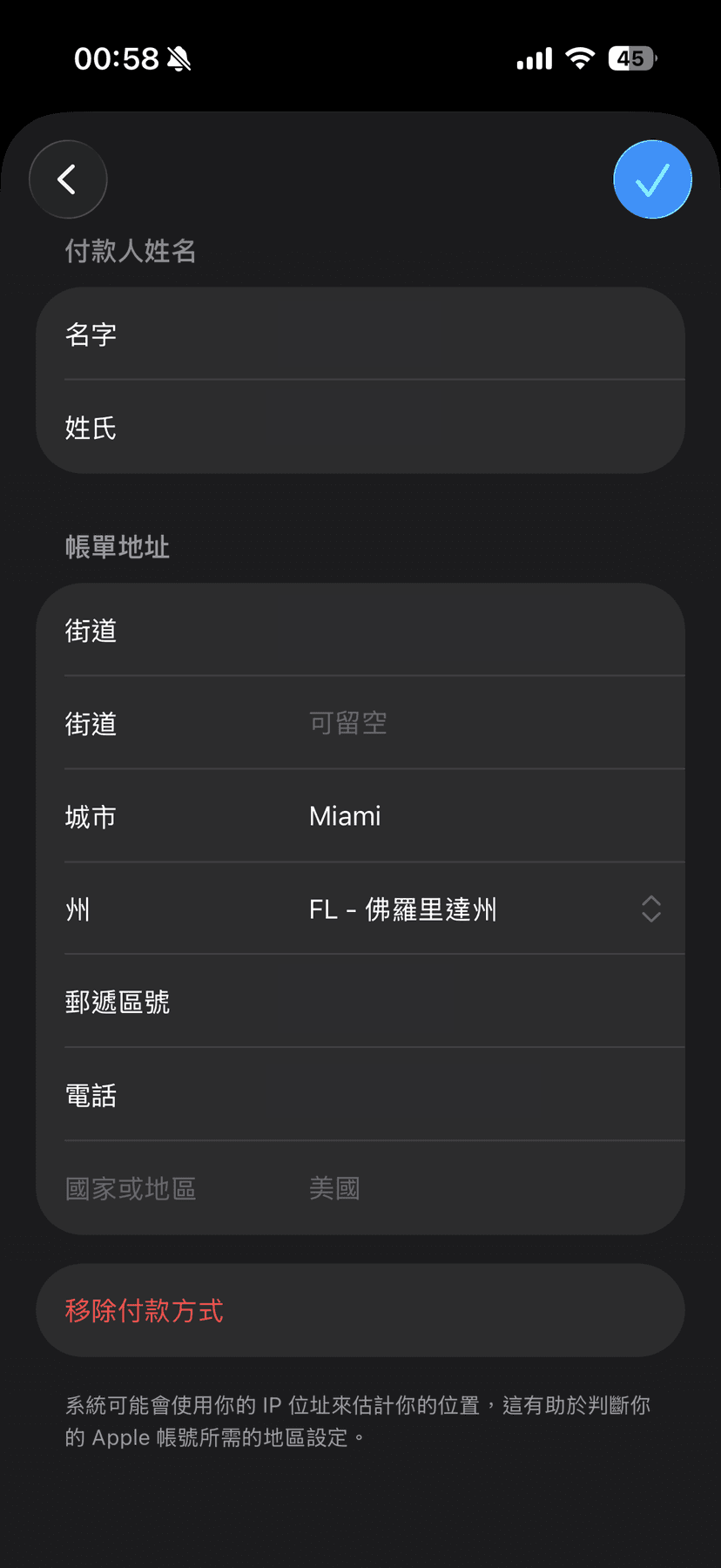
Task: Tap the up-down chevron beside the state field
Action: 650,909
